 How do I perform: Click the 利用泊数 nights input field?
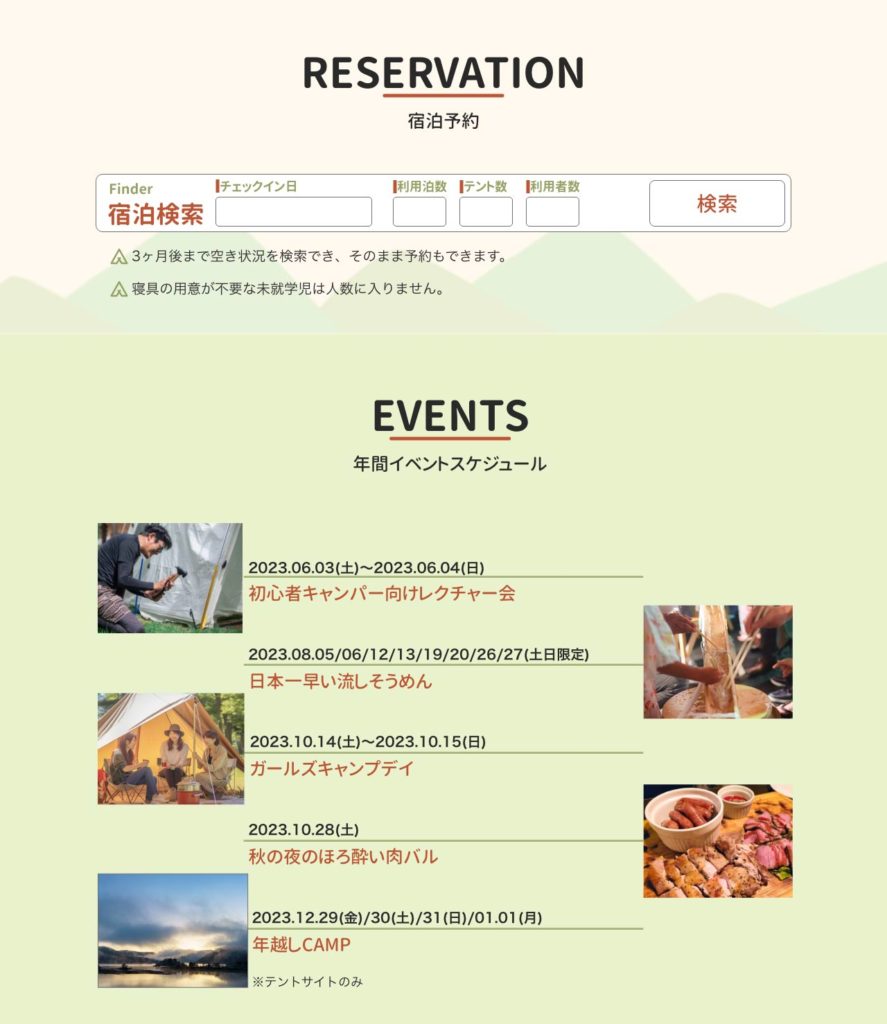tap(420, 211)
